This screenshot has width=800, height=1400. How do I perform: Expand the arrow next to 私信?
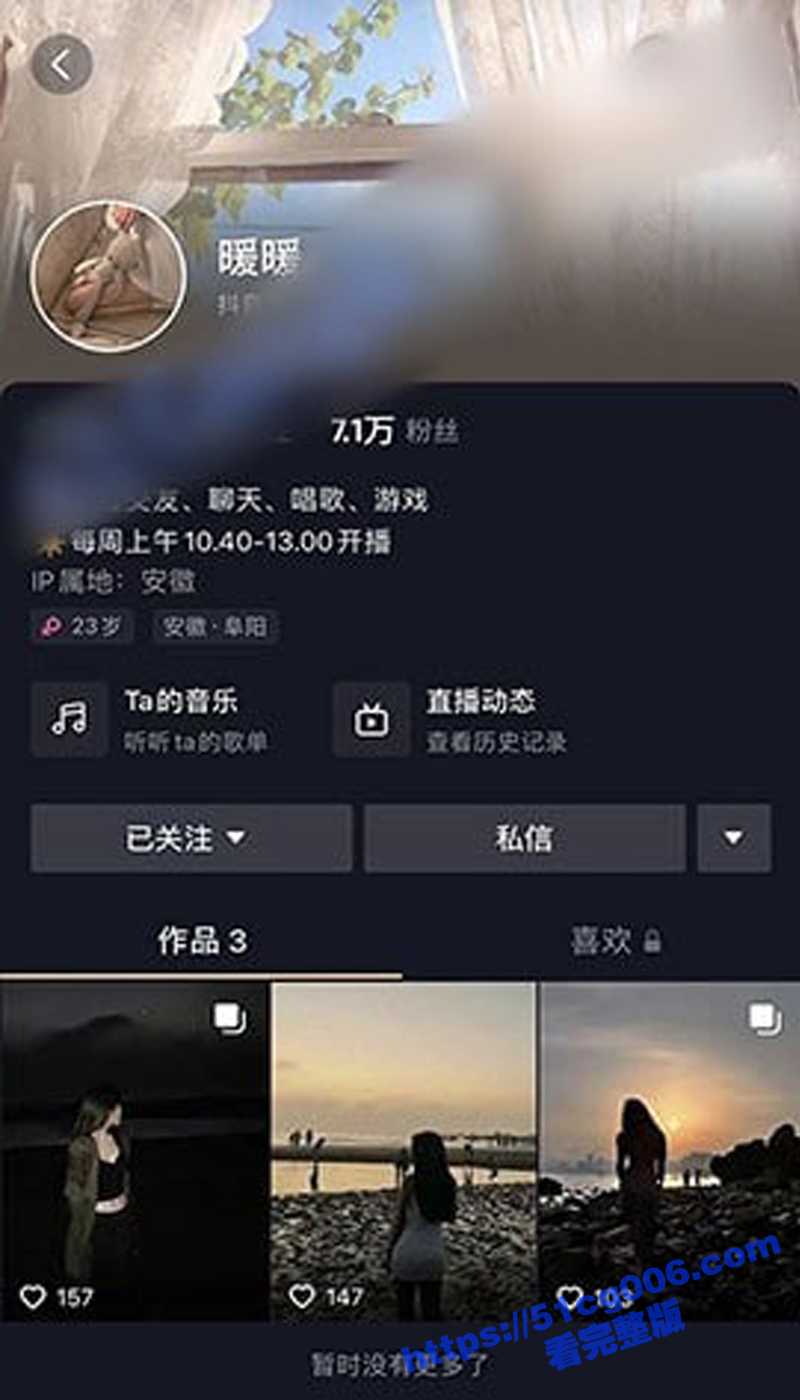click(x=733, y=838)
